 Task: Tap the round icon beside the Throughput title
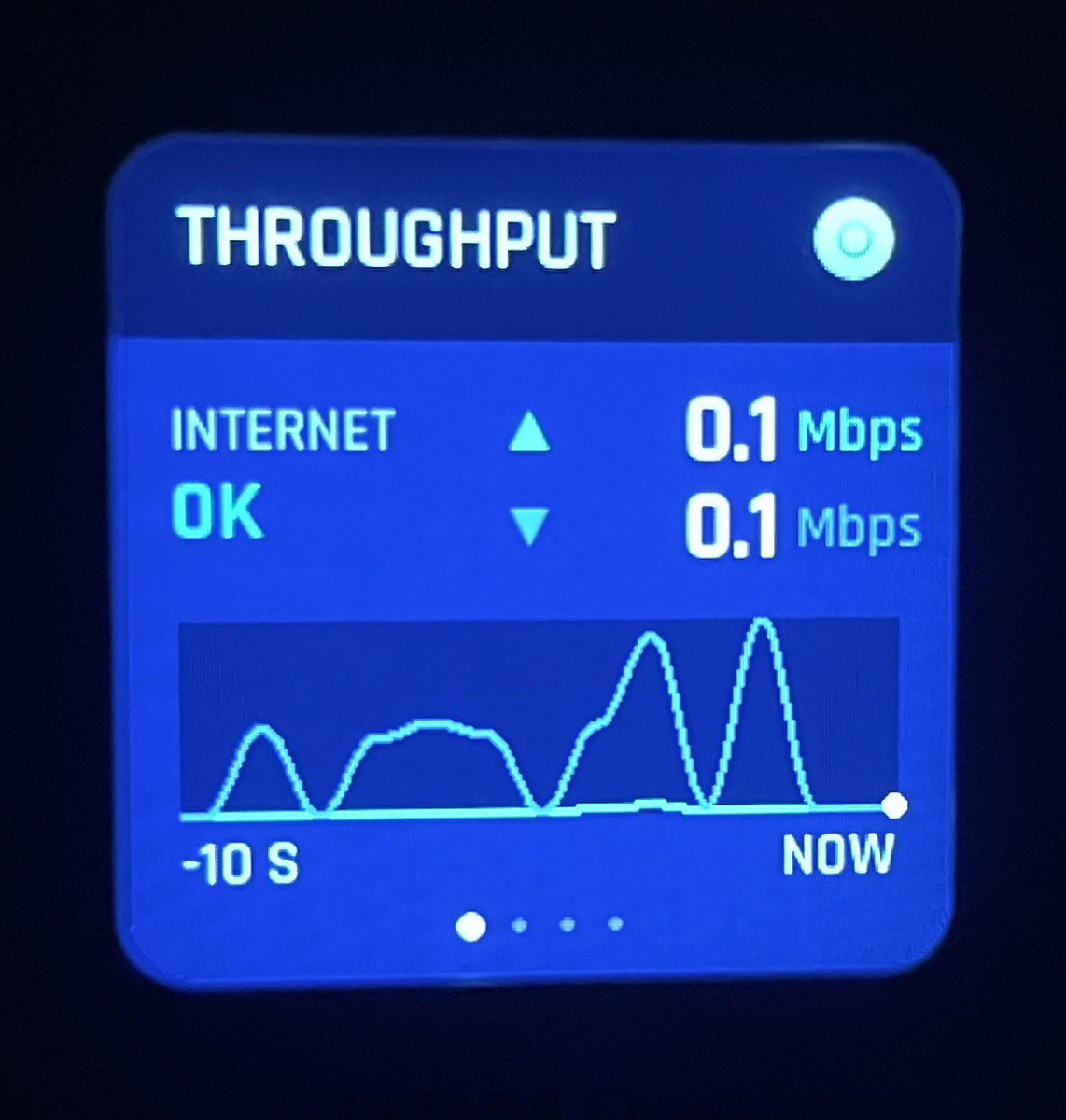tap(853, 239)
